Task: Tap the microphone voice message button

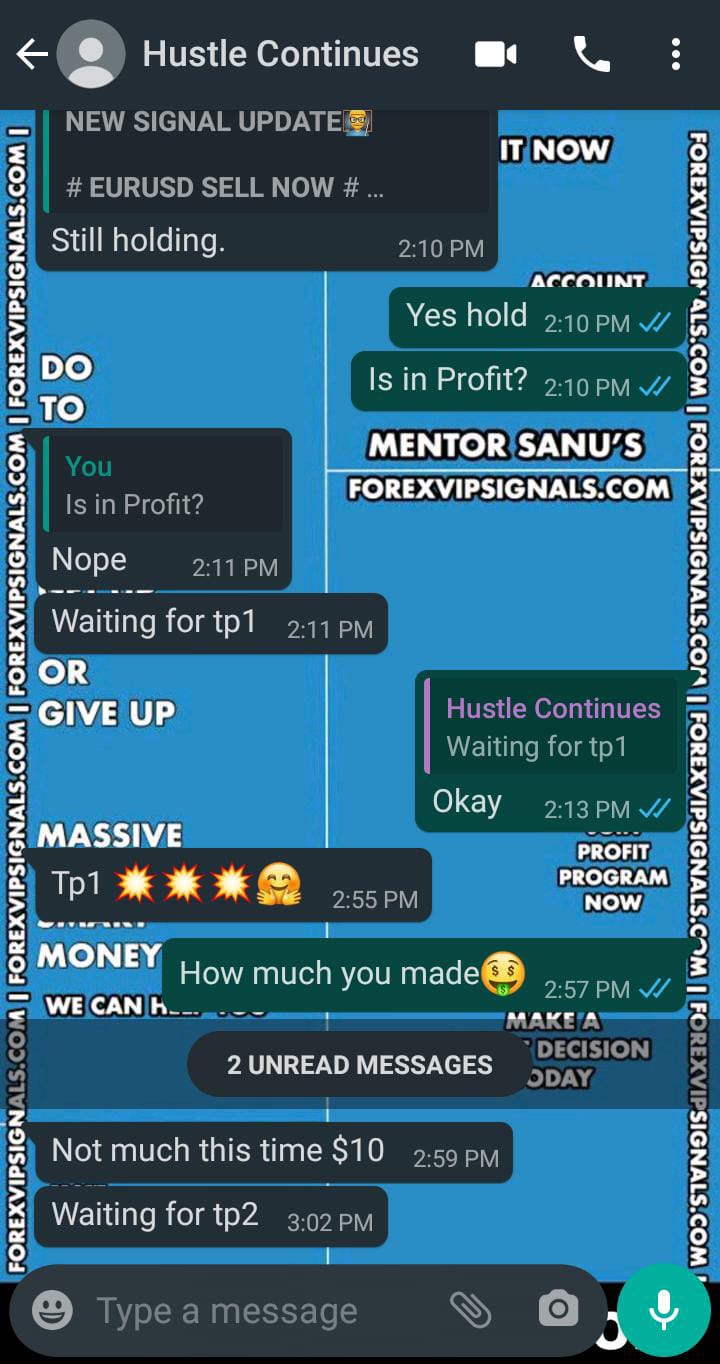Action: (664, 1310)
